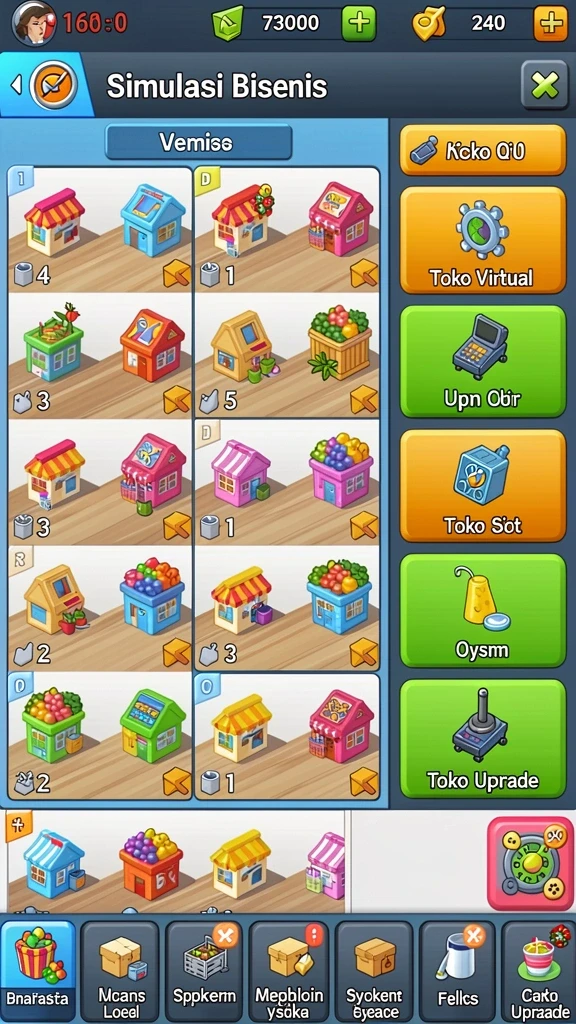Close the Simulasi Bisenis panel

(544, 85)
